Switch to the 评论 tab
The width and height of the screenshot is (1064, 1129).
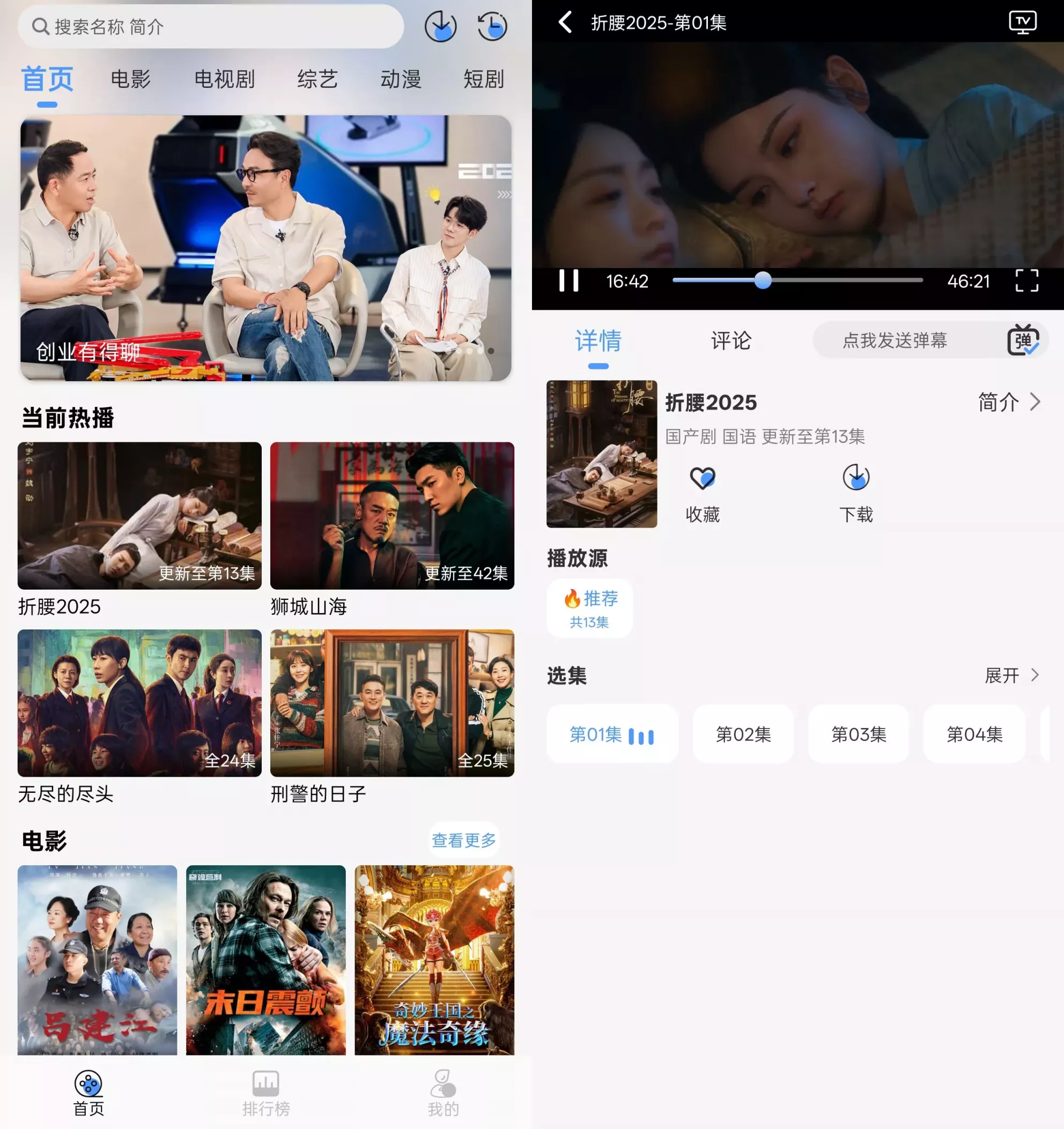coord(731,341)
